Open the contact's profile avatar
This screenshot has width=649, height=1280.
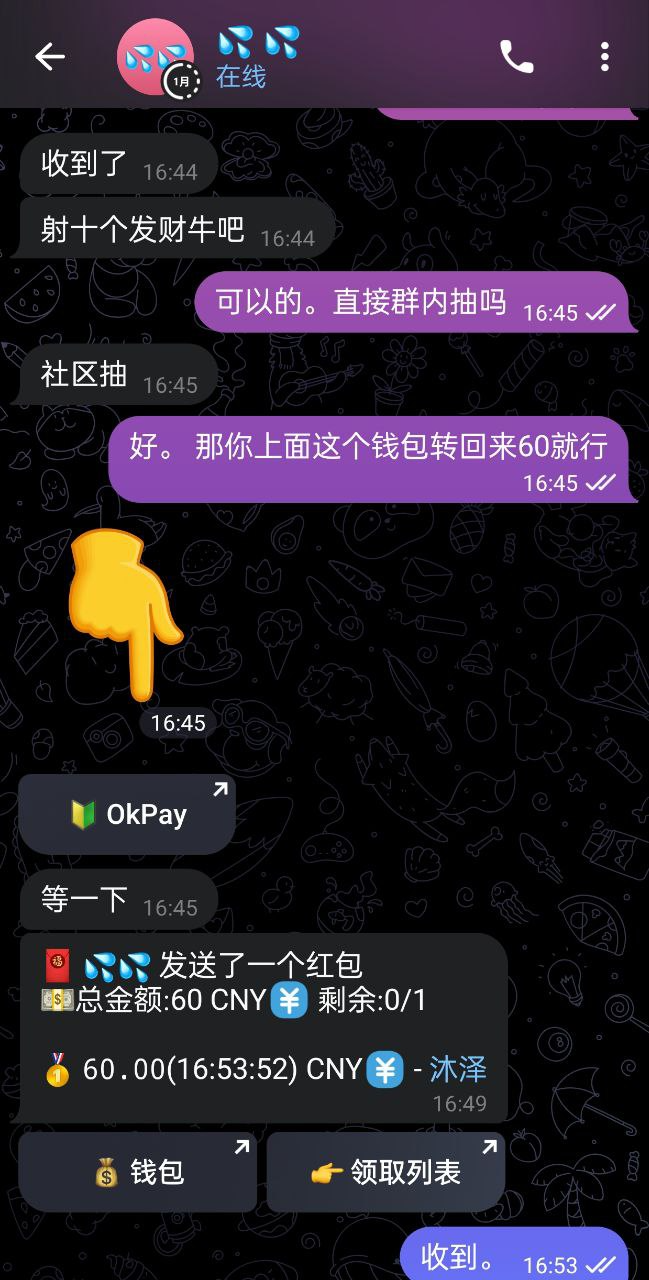point(156,57)
